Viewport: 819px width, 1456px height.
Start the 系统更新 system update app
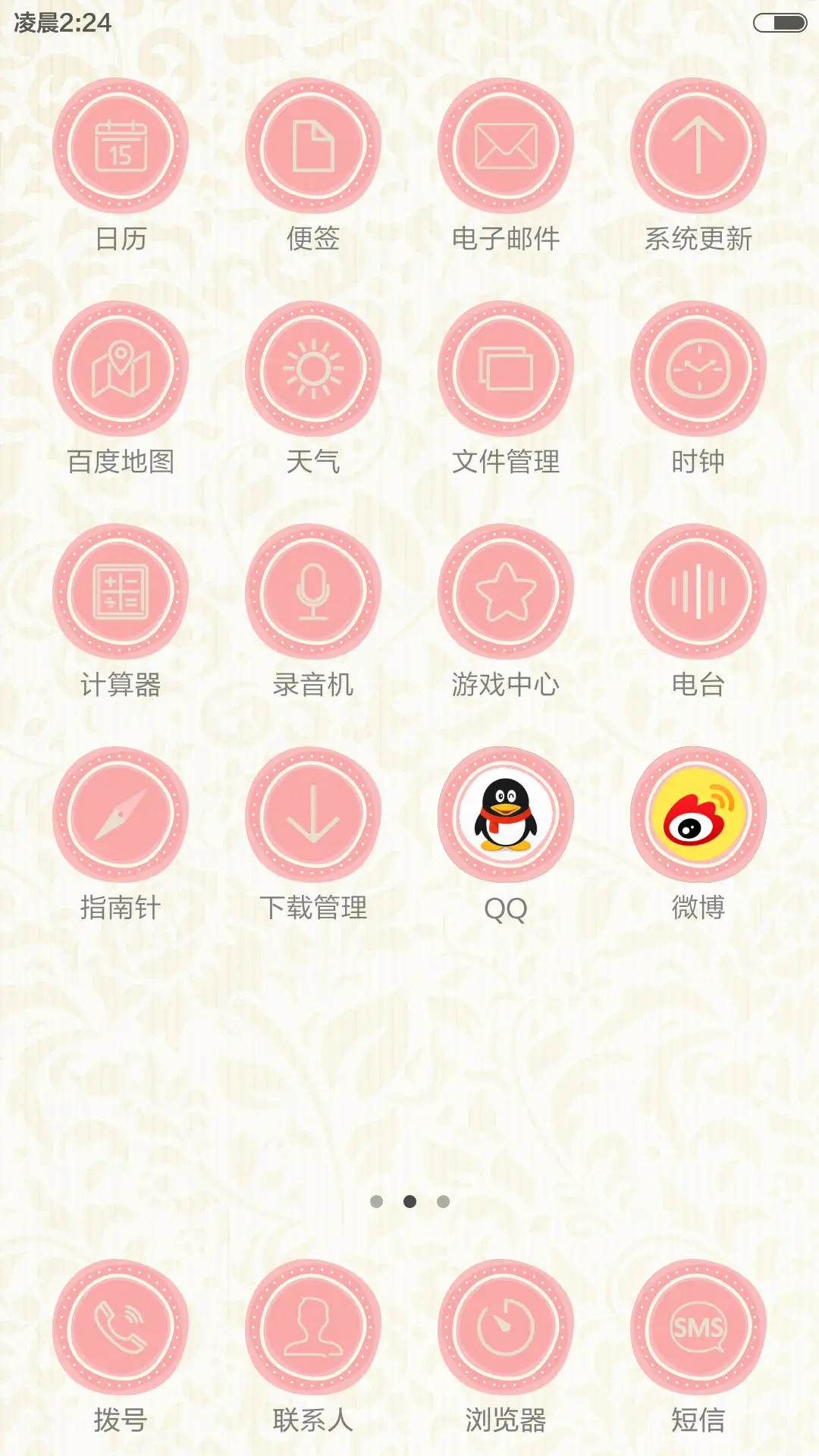(696, 146)
